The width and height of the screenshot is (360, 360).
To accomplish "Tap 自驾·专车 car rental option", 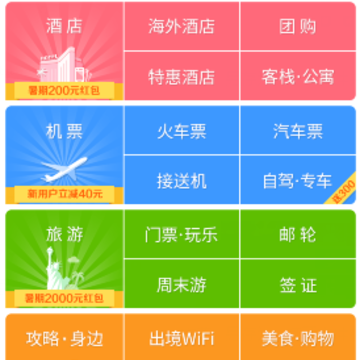I will click(298, 180).
